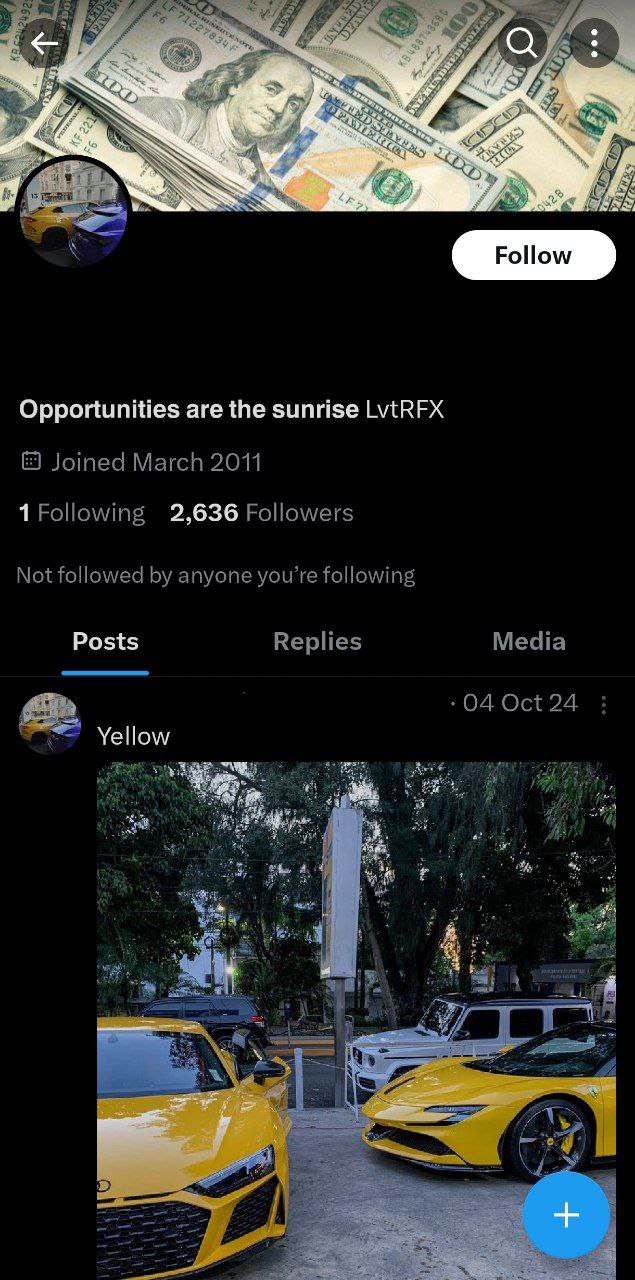Open the money banner header image
Image resolution: width=635 pixels, height=1280 pixels.
(x=300, y=110)
